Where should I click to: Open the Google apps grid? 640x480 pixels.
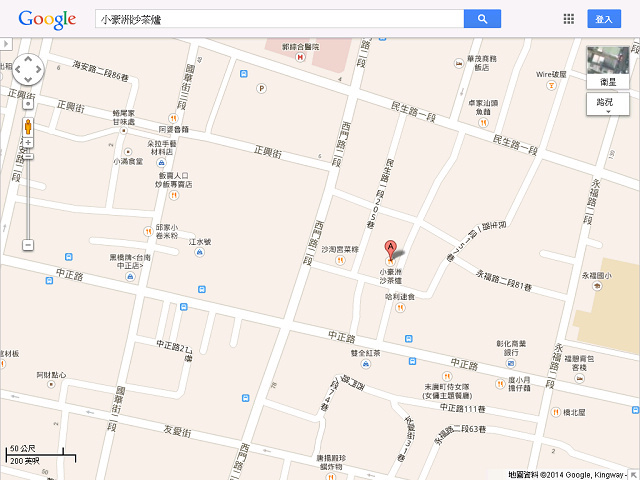pos(569,19)
